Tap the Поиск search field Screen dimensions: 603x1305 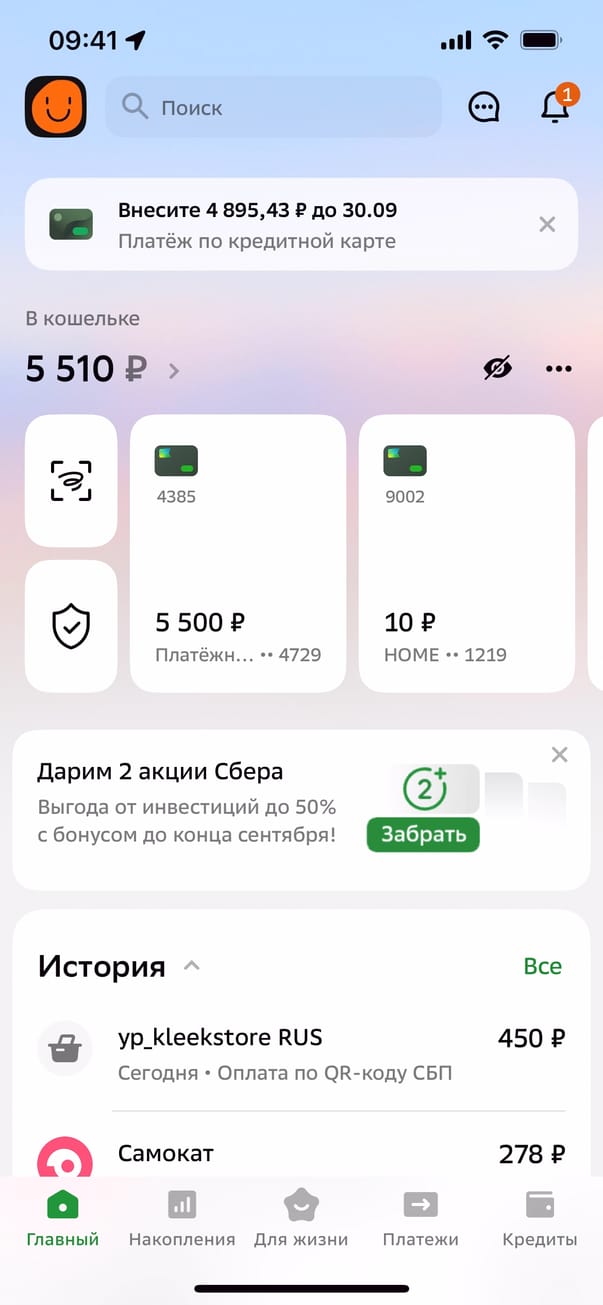(x=273, y=107)
